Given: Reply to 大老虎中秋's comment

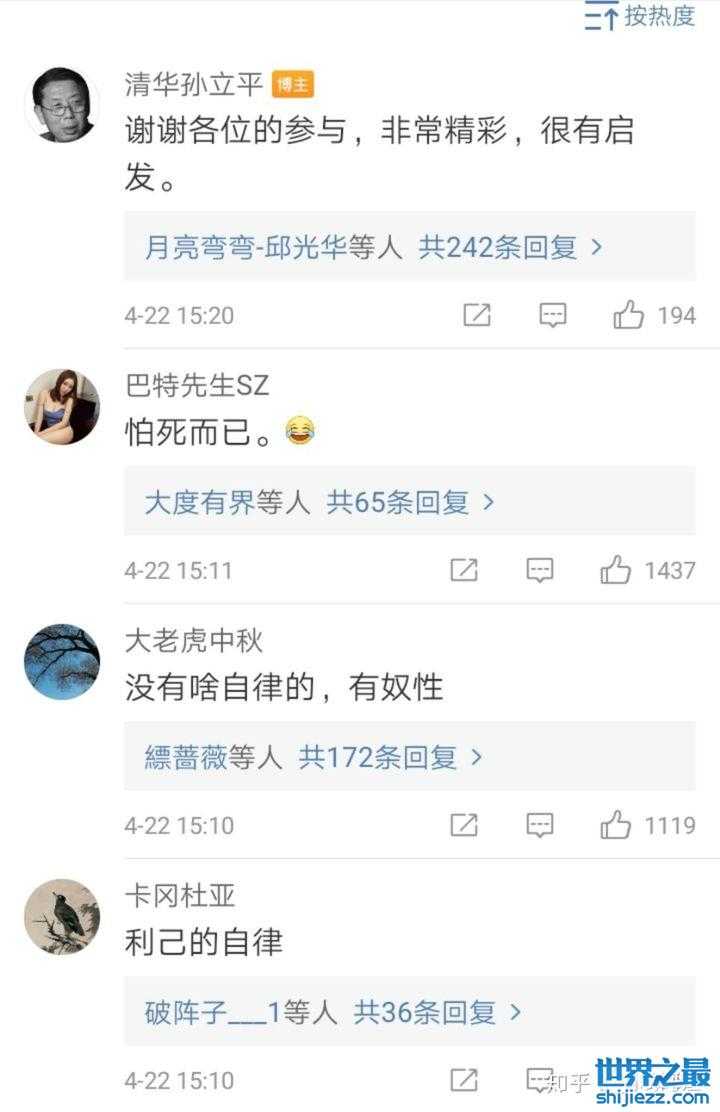Looking at the screenshot, I should (540, 826).
